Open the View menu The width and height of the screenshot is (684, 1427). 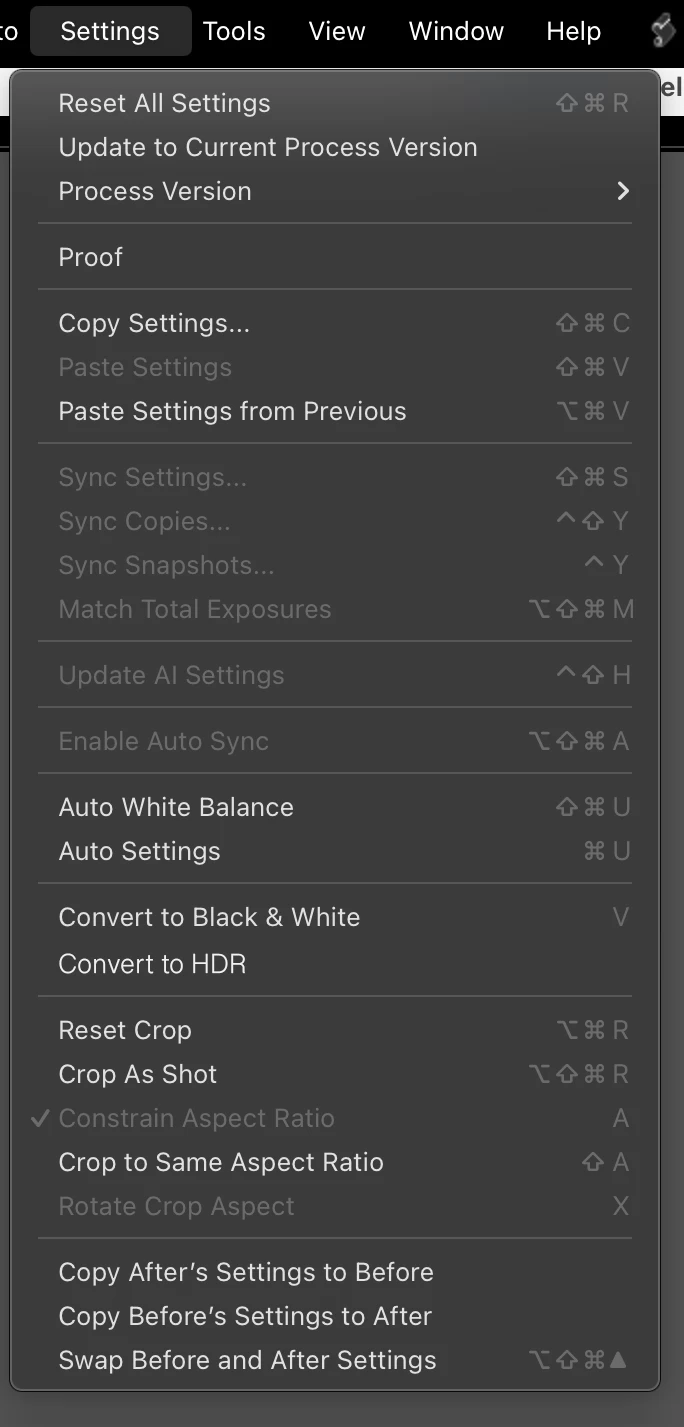pyautogui.click(x=337, y=31)
